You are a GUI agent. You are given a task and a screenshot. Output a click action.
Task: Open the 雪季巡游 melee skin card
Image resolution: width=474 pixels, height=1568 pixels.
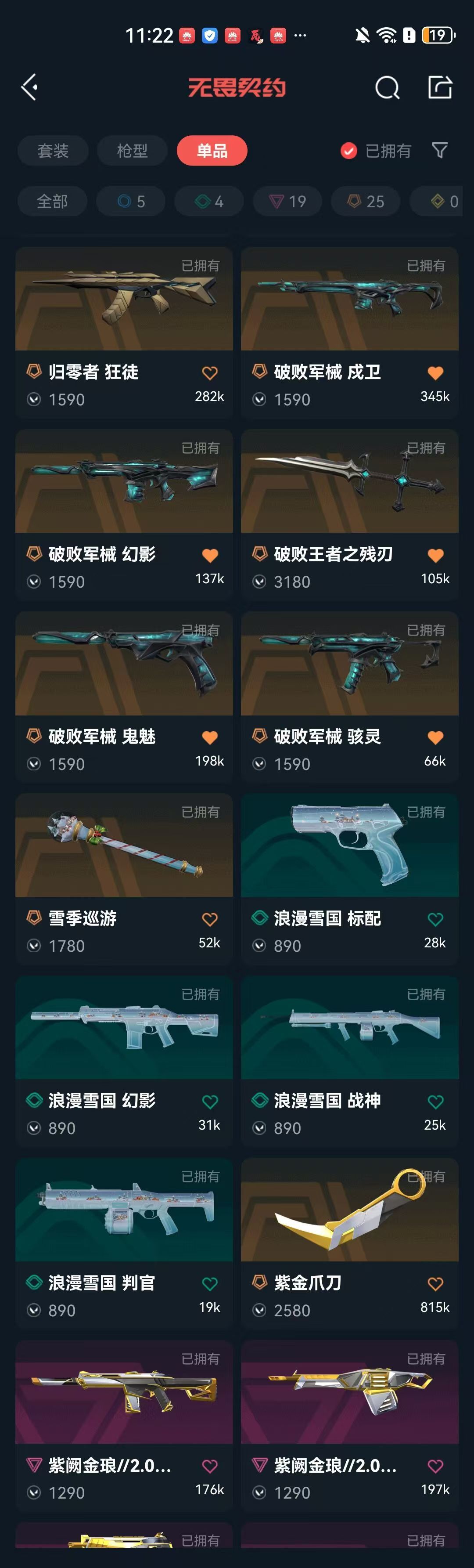(x=123, y=846)
